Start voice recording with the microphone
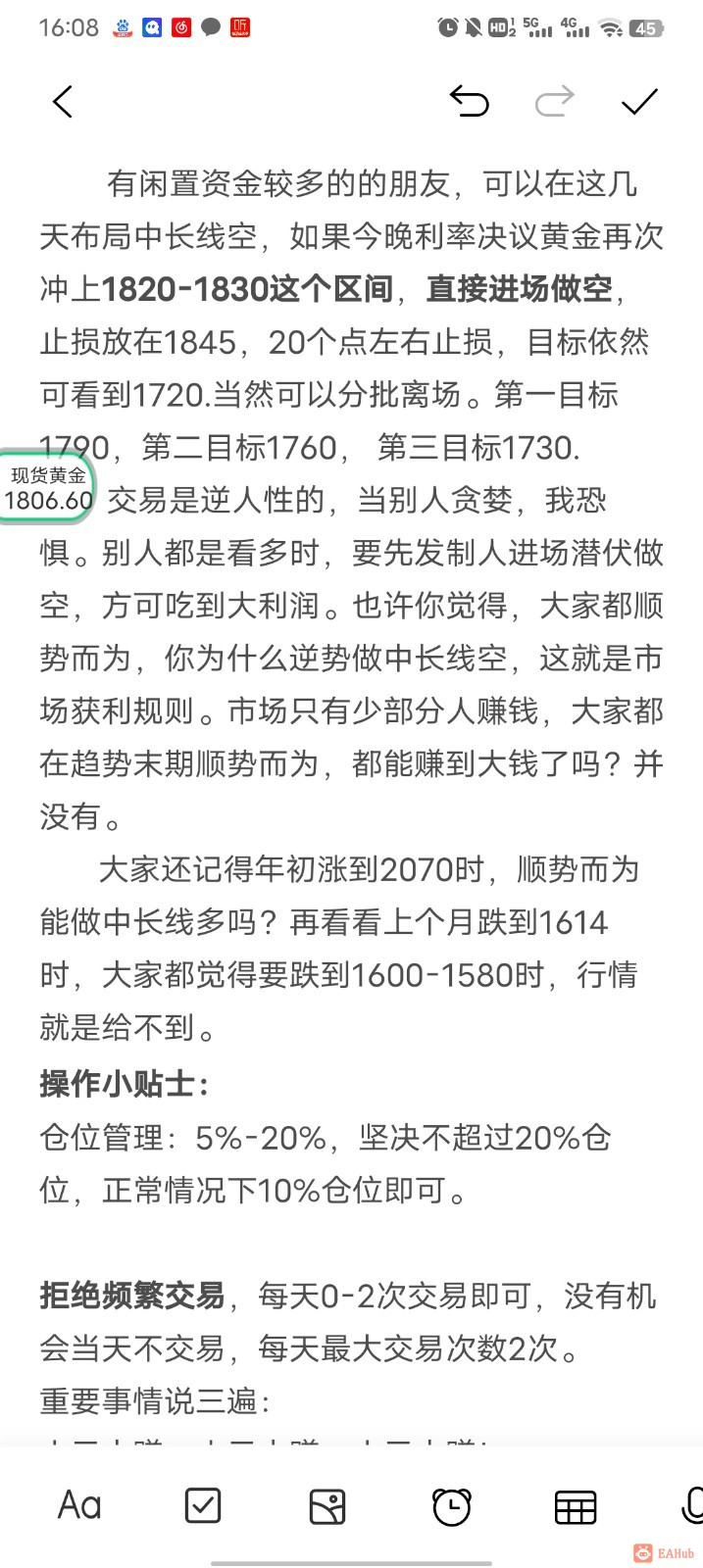This screenshot has height=1568, width=703. point(692,1505)
